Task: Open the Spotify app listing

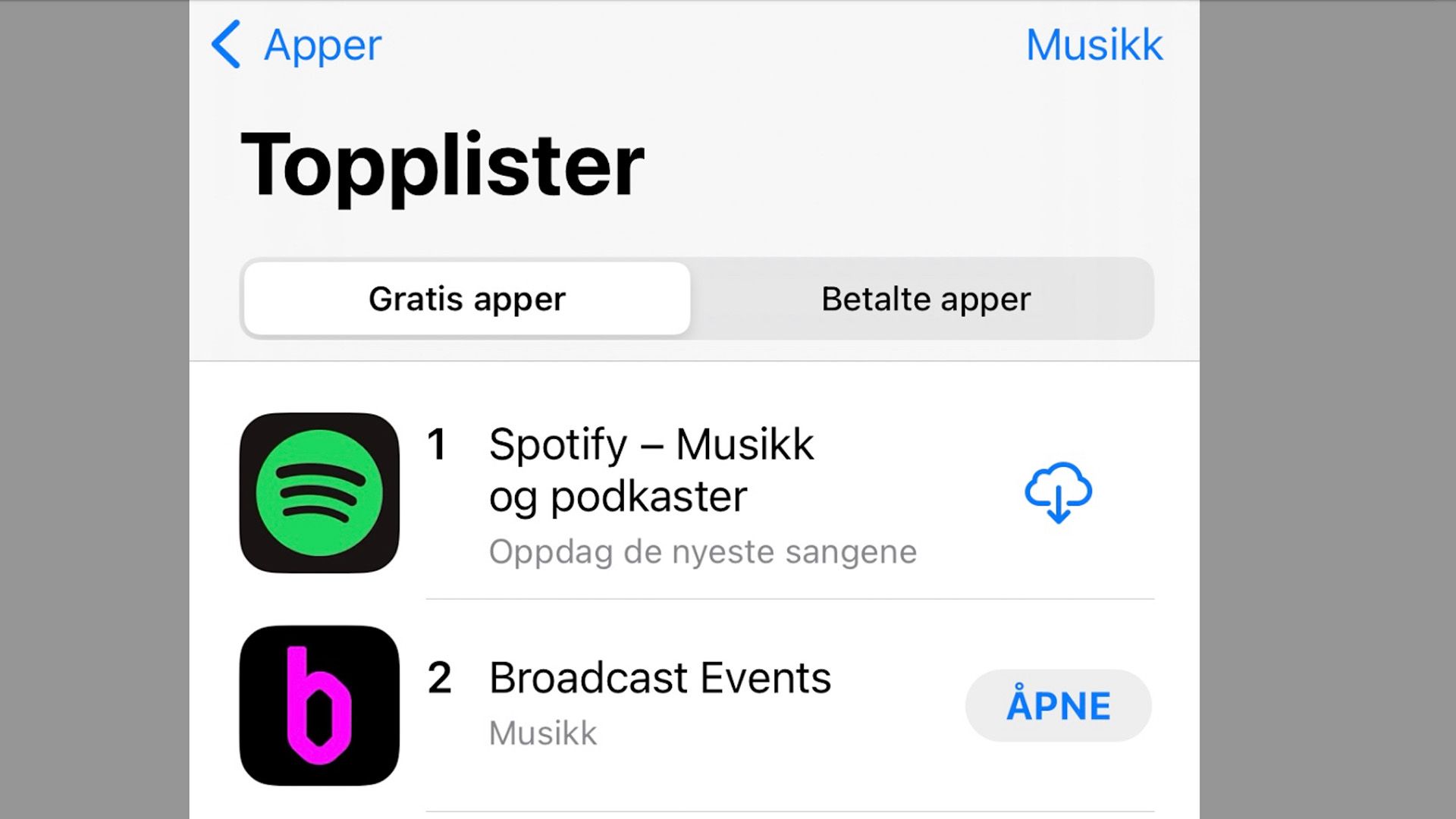Action: coord(651,470)
